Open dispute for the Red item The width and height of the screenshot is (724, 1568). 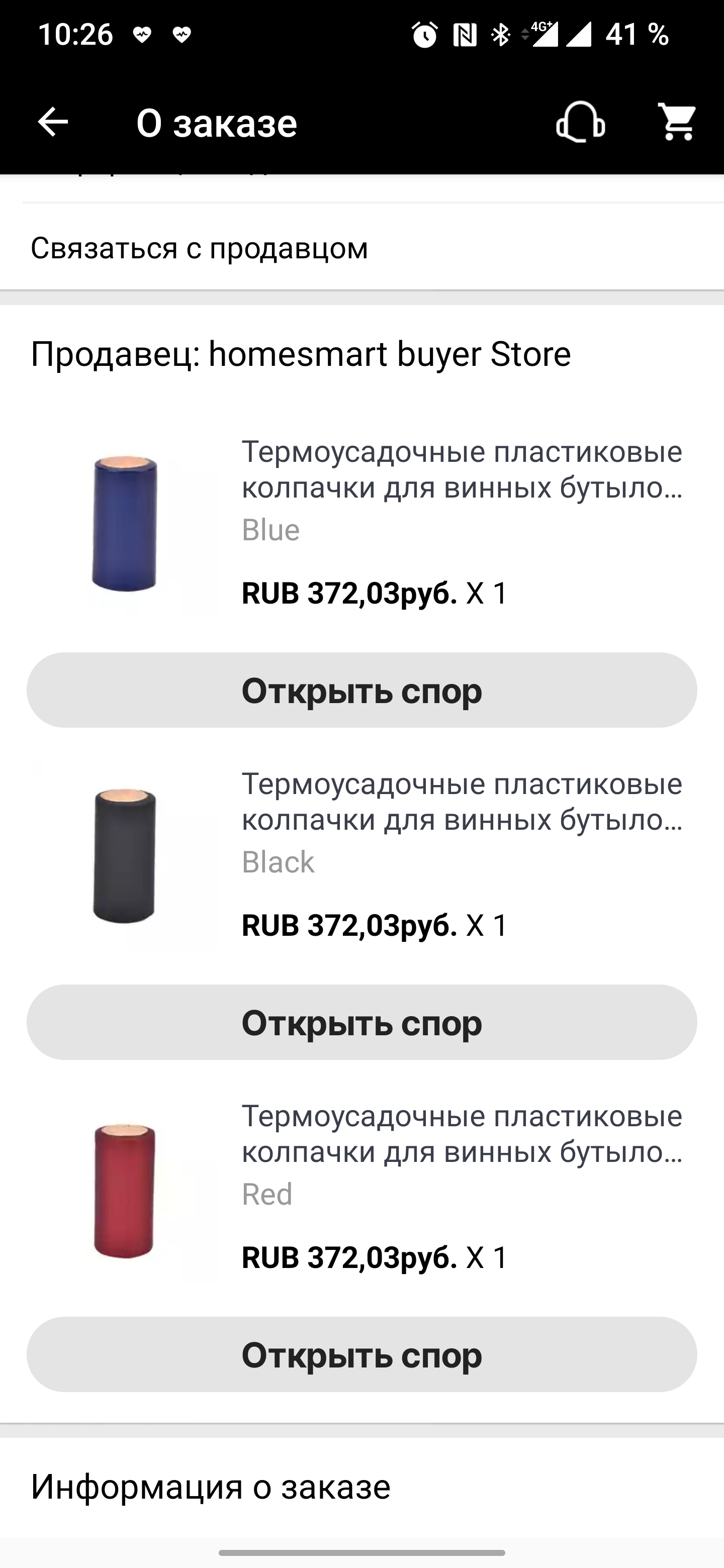click(x=361, y=1354)
